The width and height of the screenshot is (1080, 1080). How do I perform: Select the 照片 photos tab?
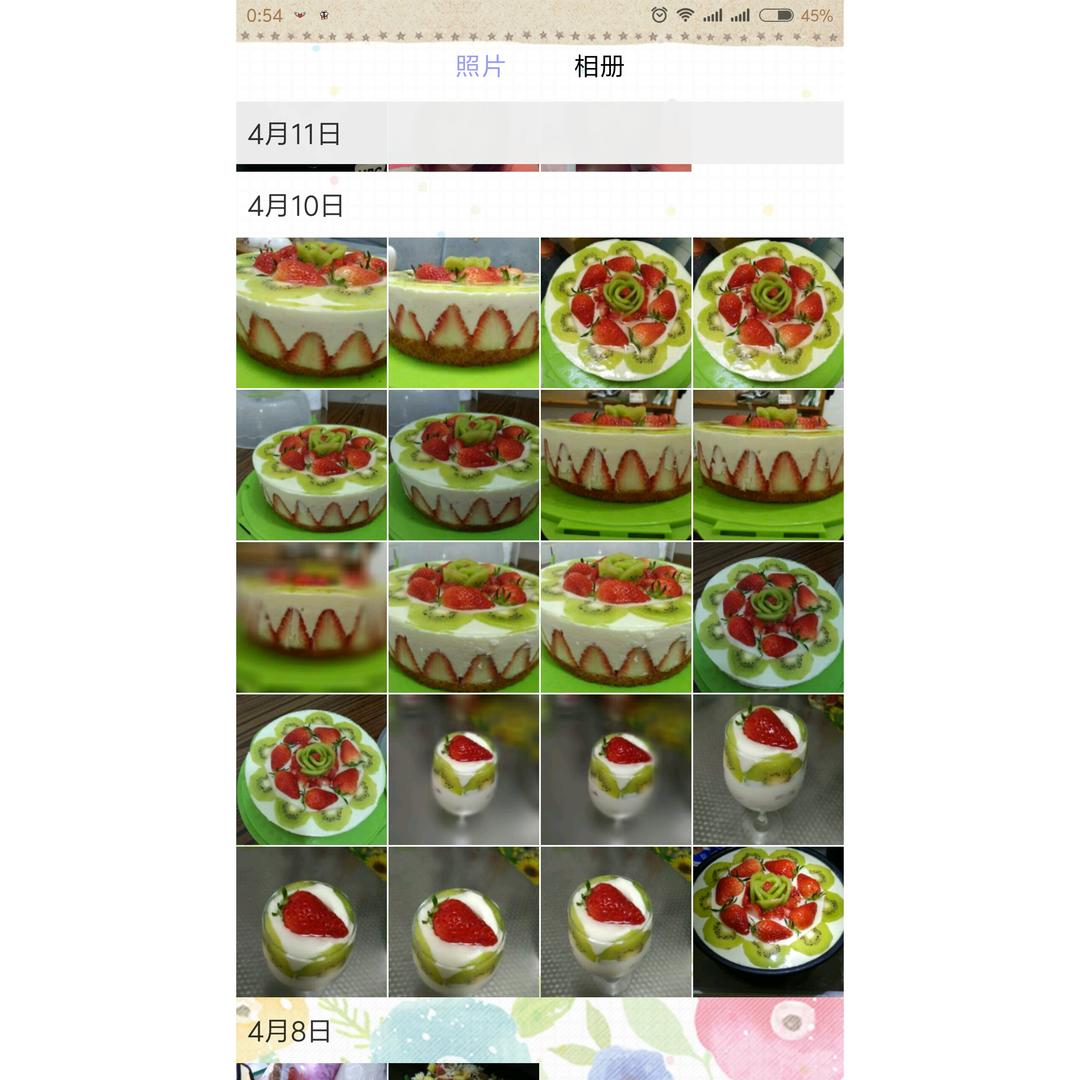tap(480, 67)
